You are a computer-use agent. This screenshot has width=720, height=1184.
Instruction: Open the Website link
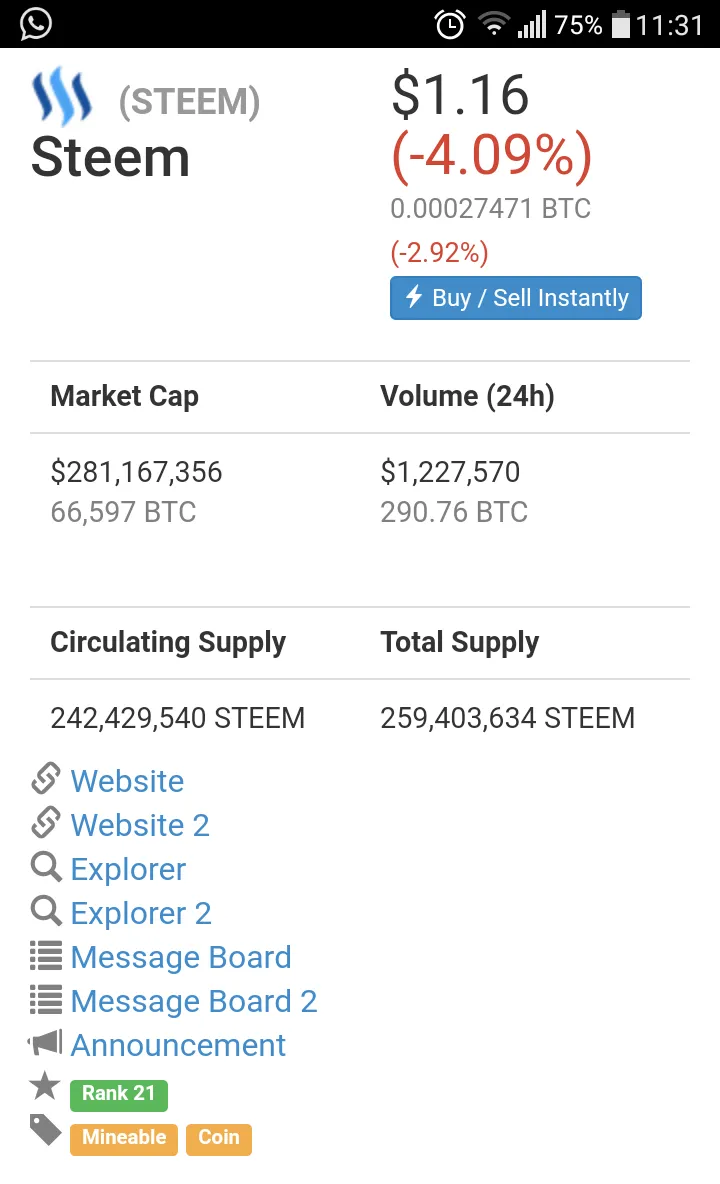(x=127, y=782)
